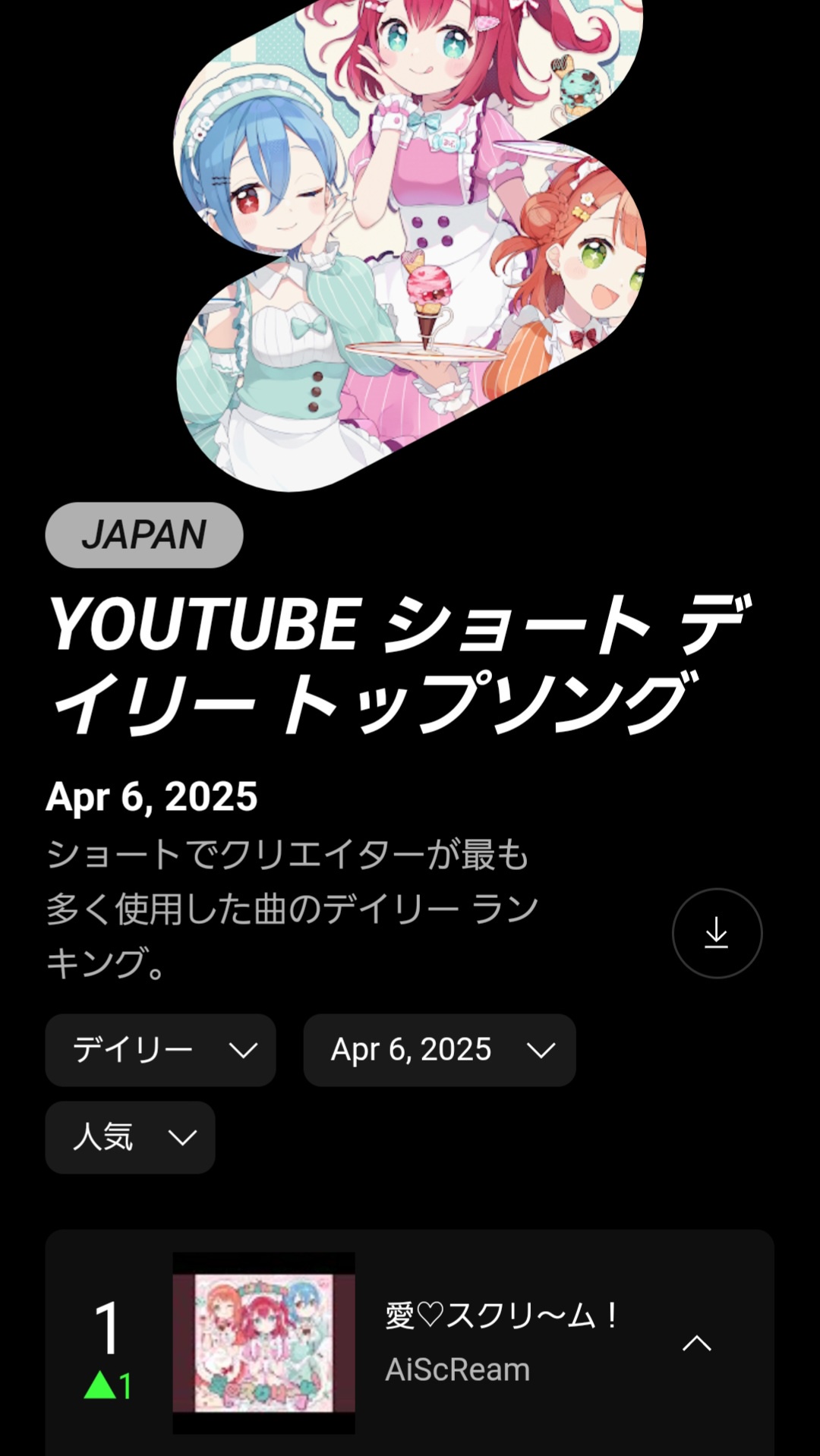Collapse the 愛♡スクリ～ム！ entry chevron
This screenshot has height=1456, width=820.
pyautogui.click(x=696, y=1343)
